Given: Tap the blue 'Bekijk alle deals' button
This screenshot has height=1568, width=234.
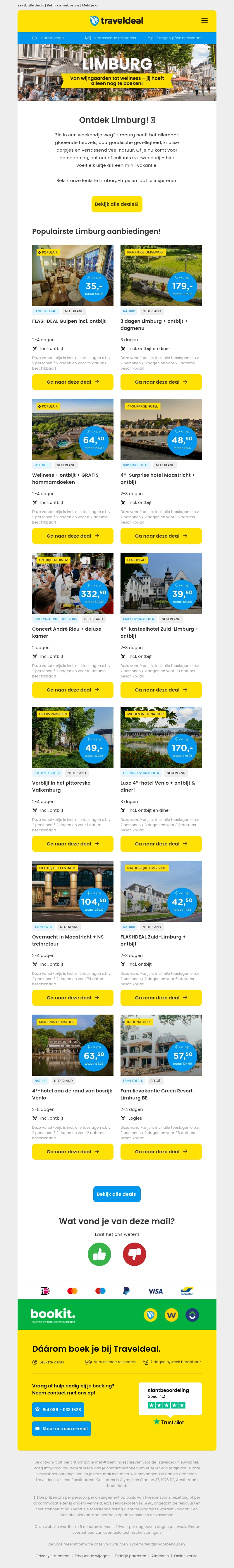Looking at the screenshot, I should point(117,1194).
